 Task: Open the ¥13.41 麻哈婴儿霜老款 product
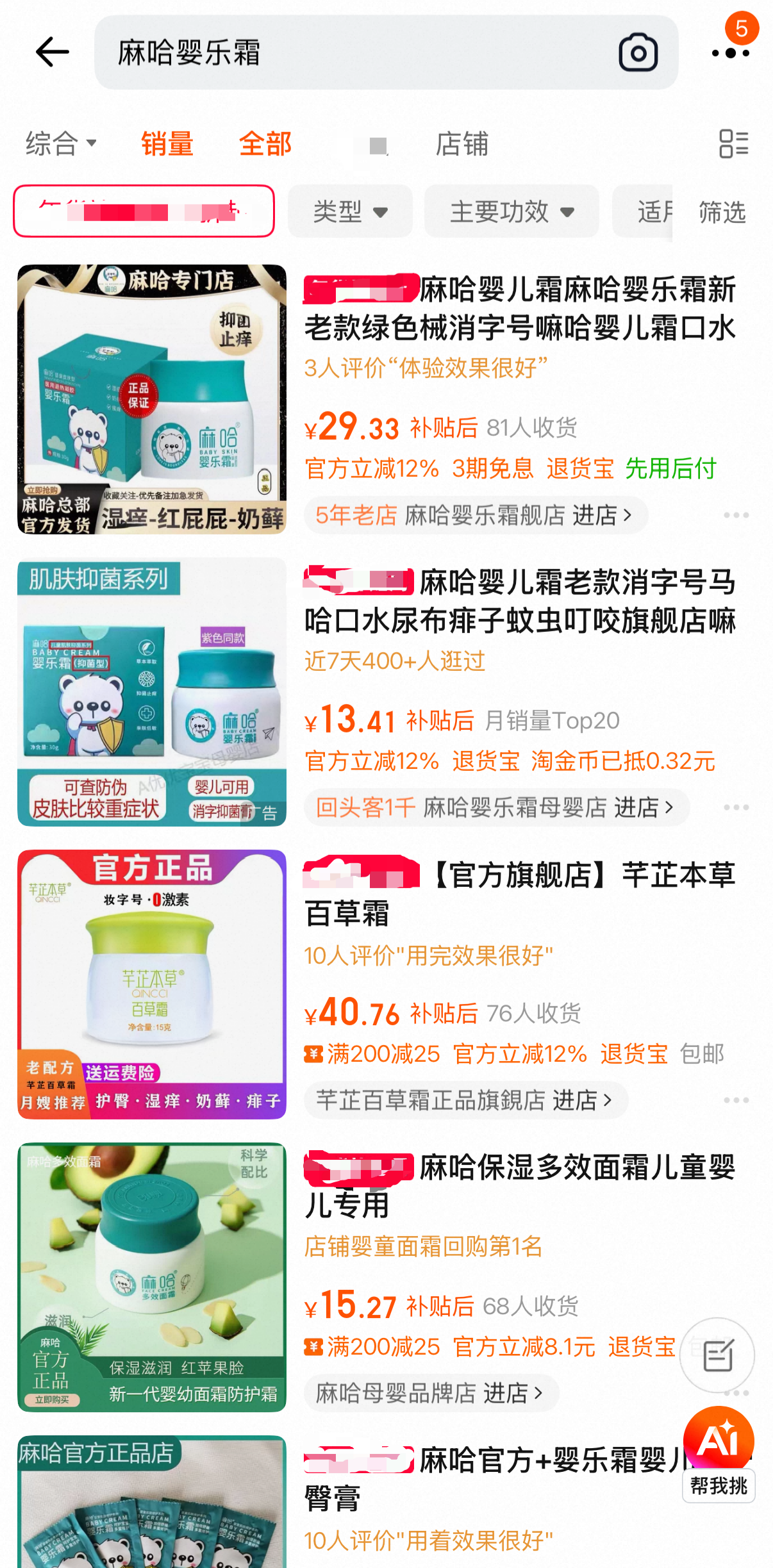519,601
